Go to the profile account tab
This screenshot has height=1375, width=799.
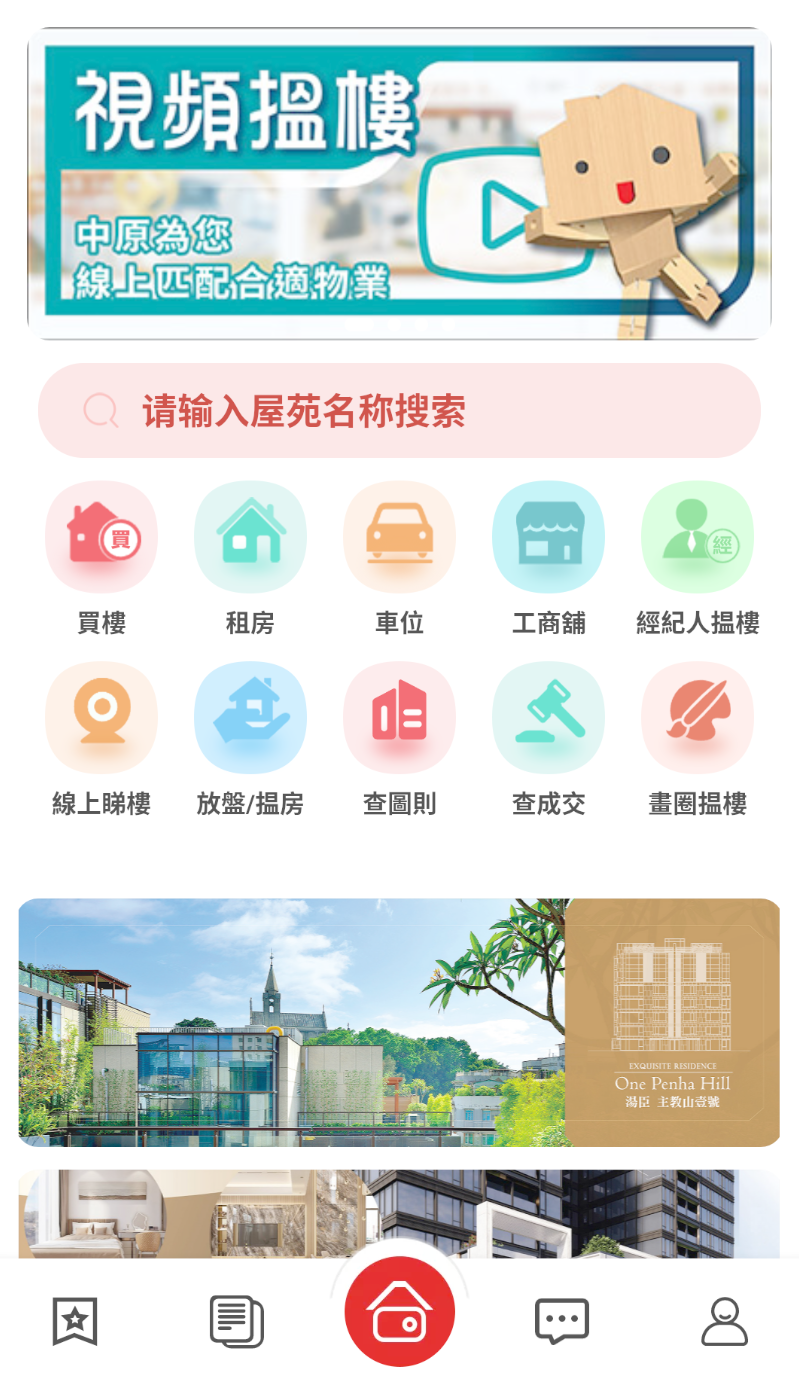coord(724,1321)
